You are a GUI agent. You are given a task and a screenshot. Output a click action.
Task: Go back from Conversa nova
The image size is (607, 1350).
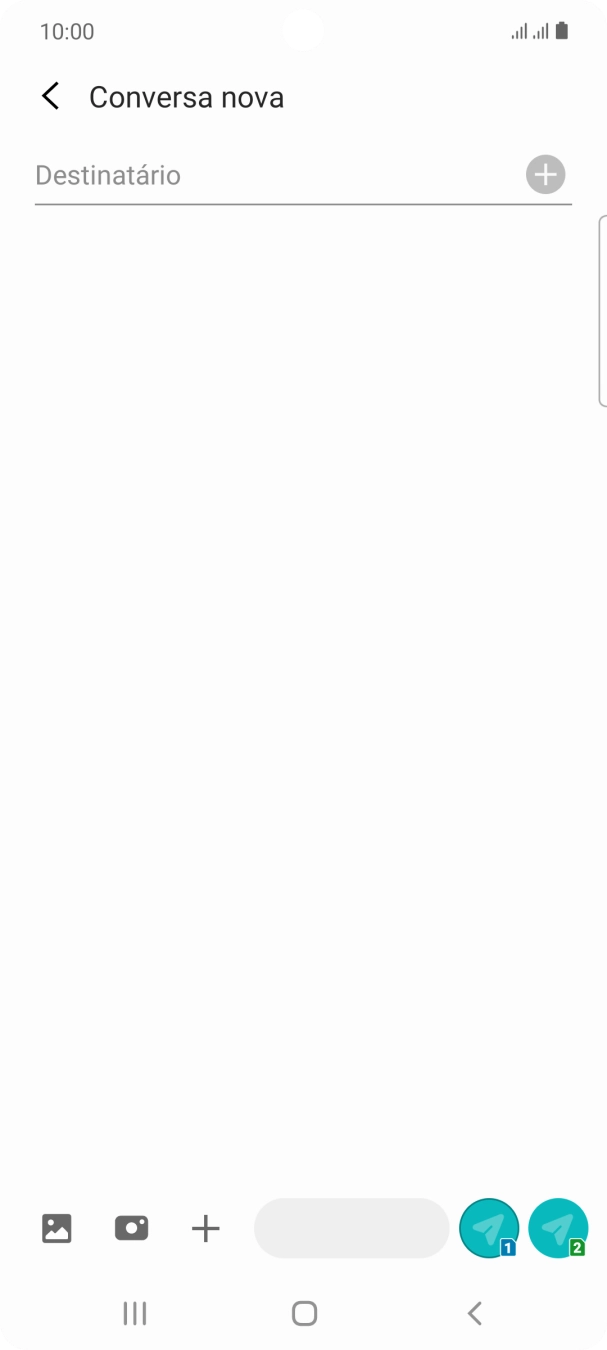coord(50,97)
